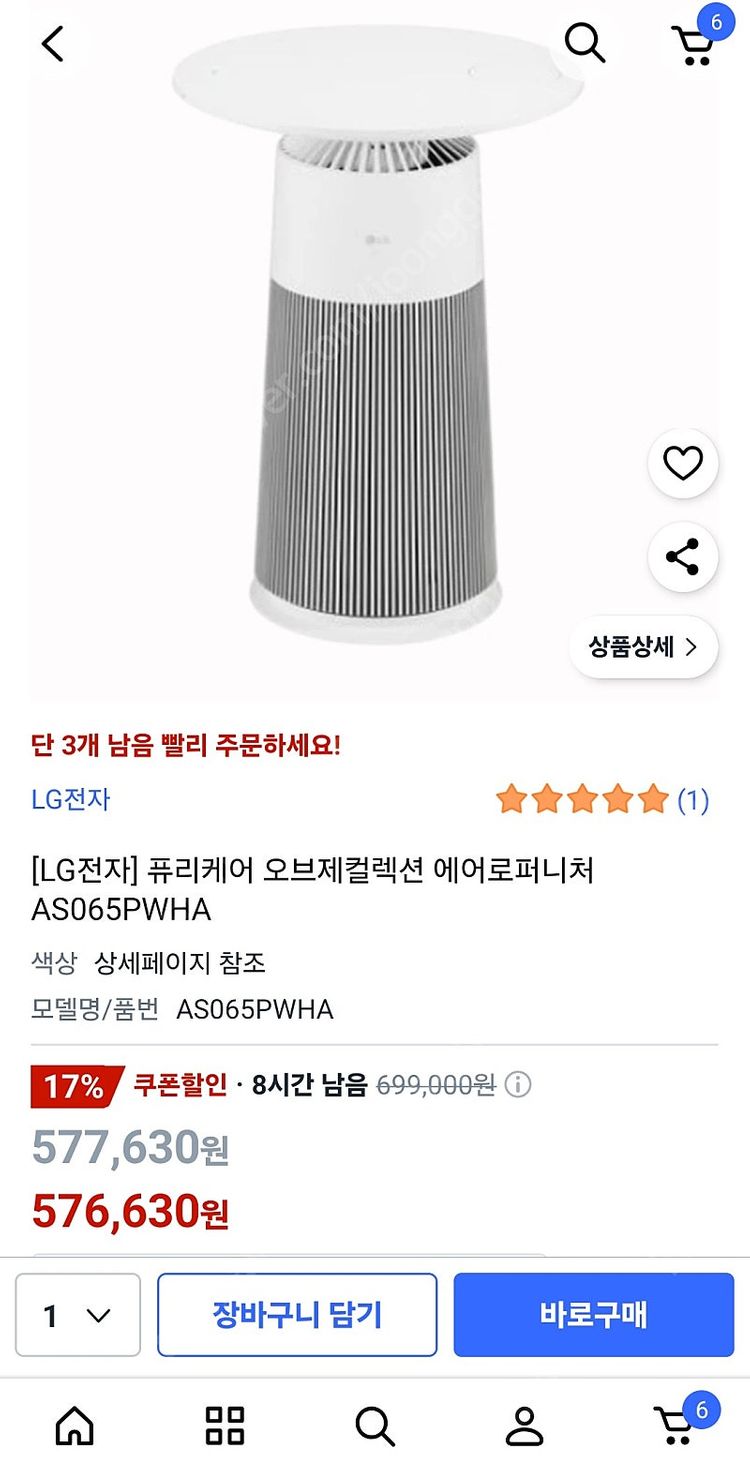The image size is (750, 1480).
Task: Open the category grid in the bottom bar
Action: click(225, 1427)
